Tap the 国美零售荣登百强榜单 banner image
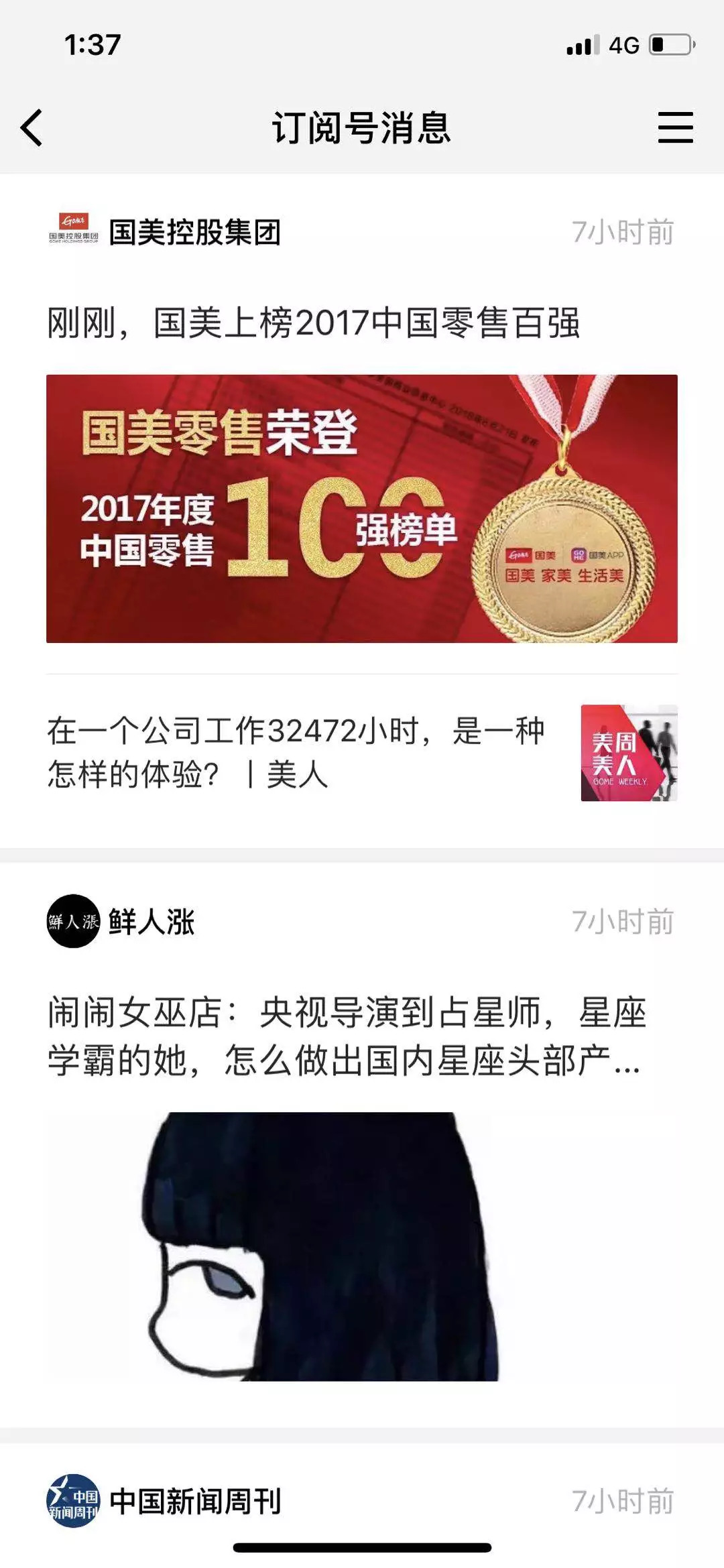The width and height of the screenshot is (724, 1568). point(362,508)
